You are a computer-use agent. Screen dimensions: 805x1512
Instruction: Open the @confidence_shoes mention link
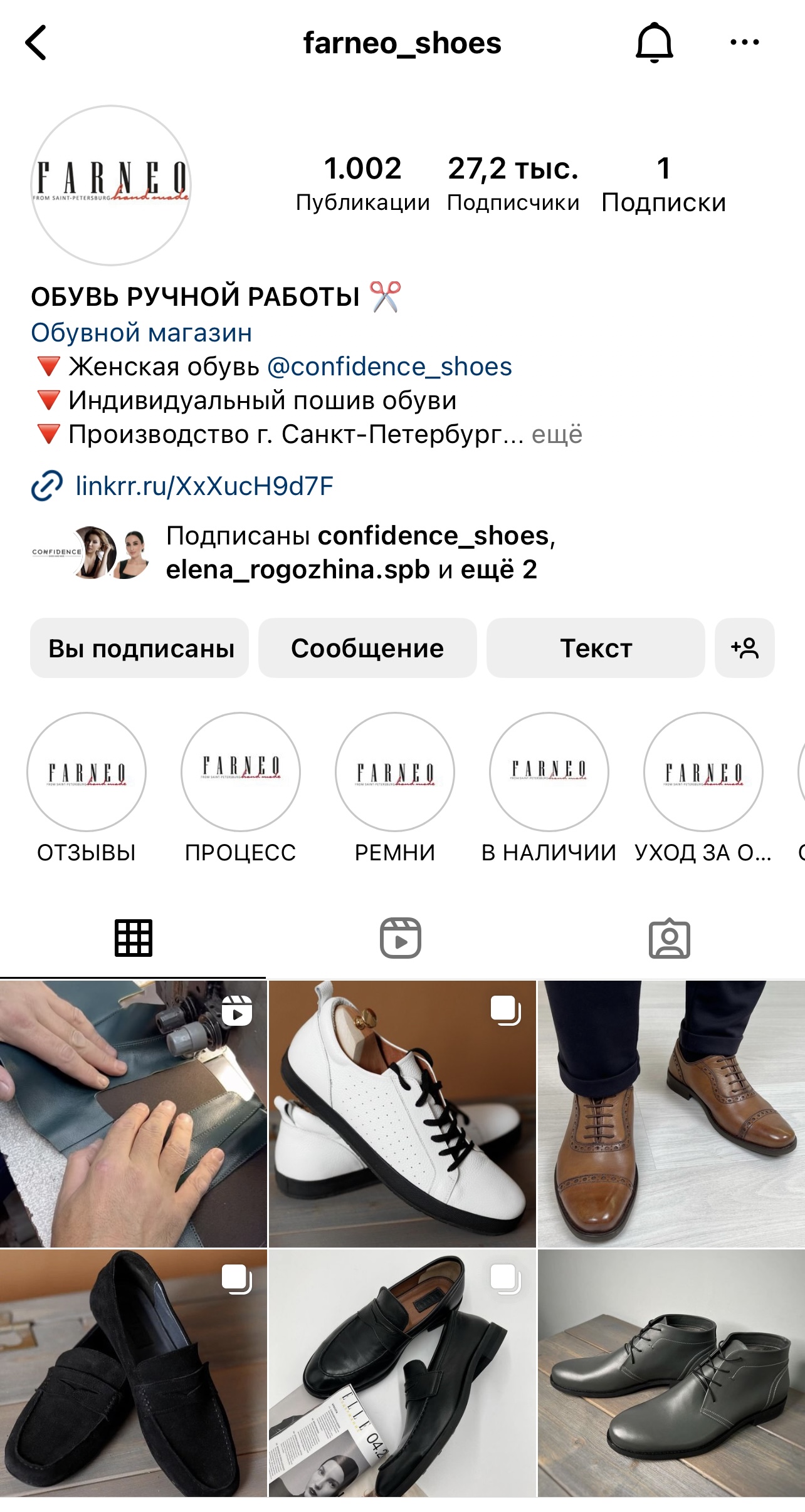(389, 367)
